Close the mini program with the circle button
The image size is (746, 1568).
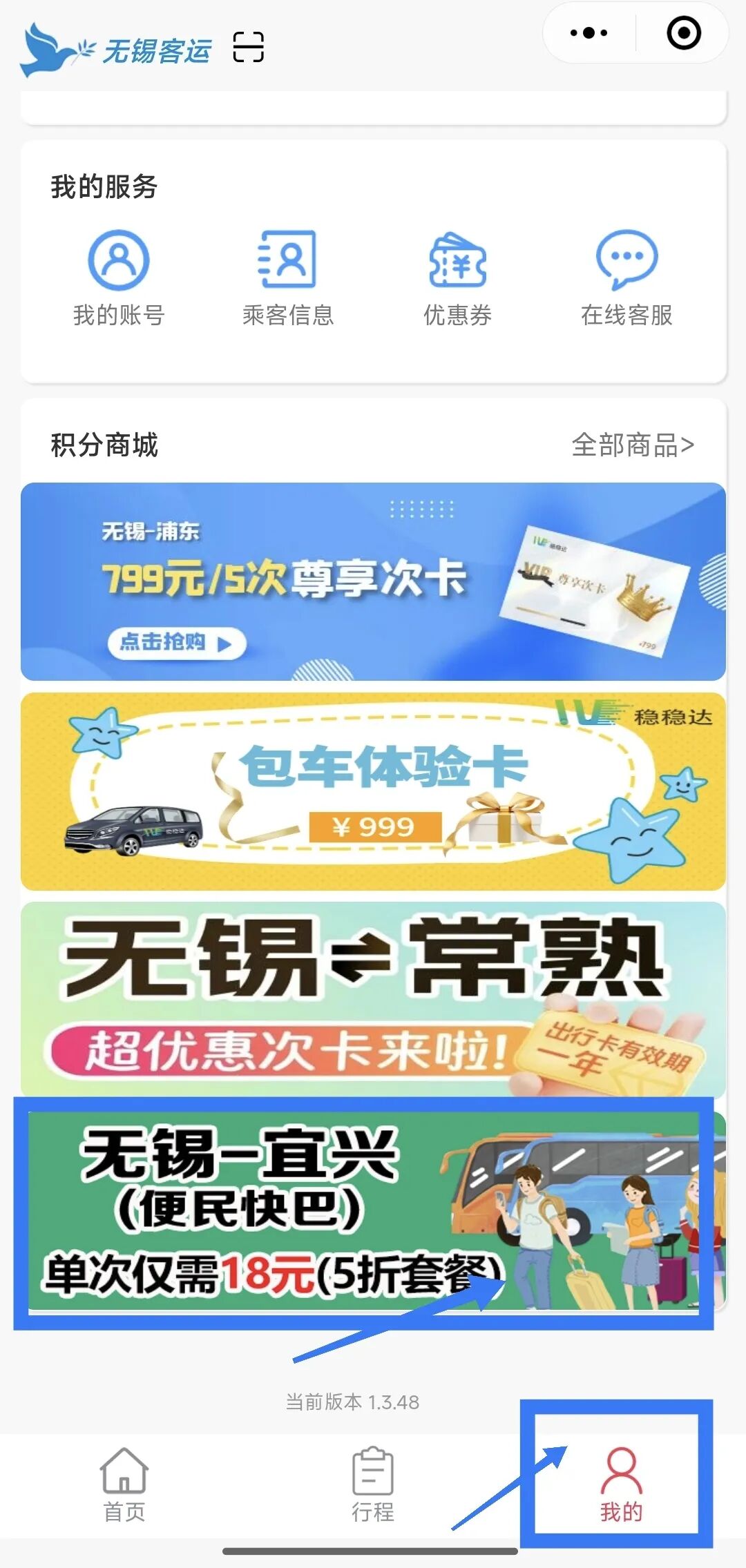(x=684, y=33)
